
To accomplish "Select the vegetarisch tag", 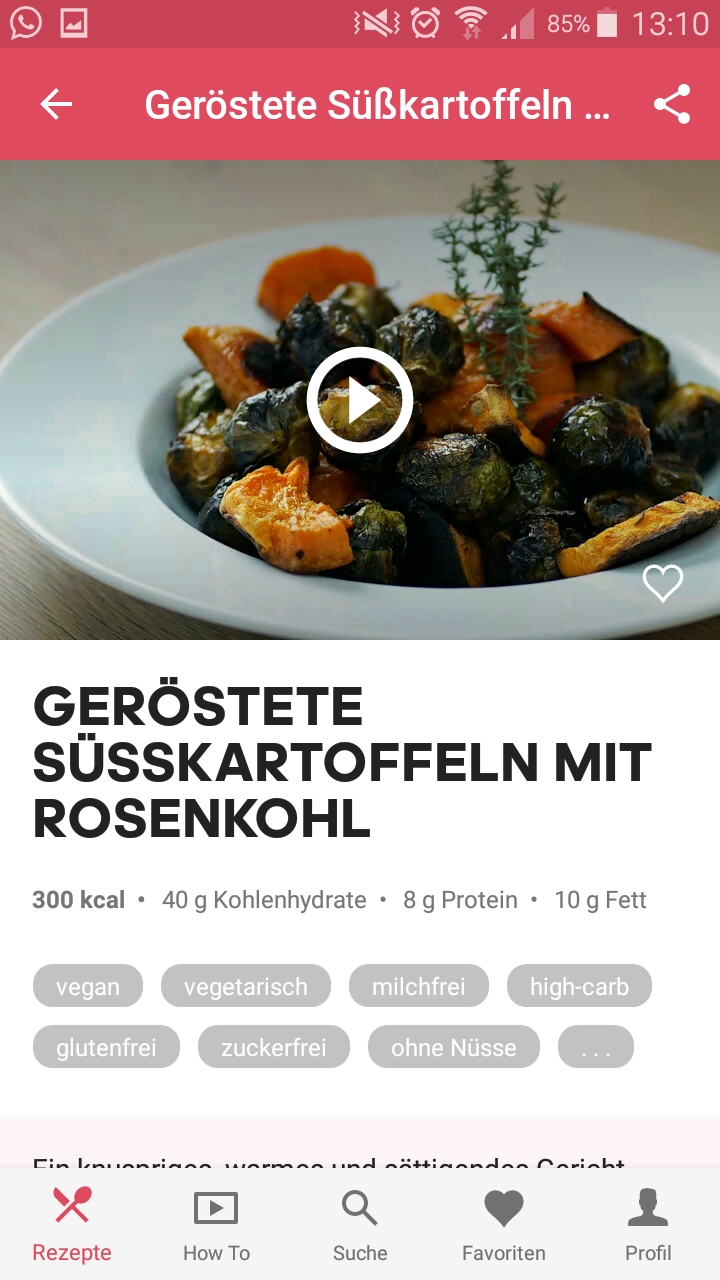I will 246,986.
